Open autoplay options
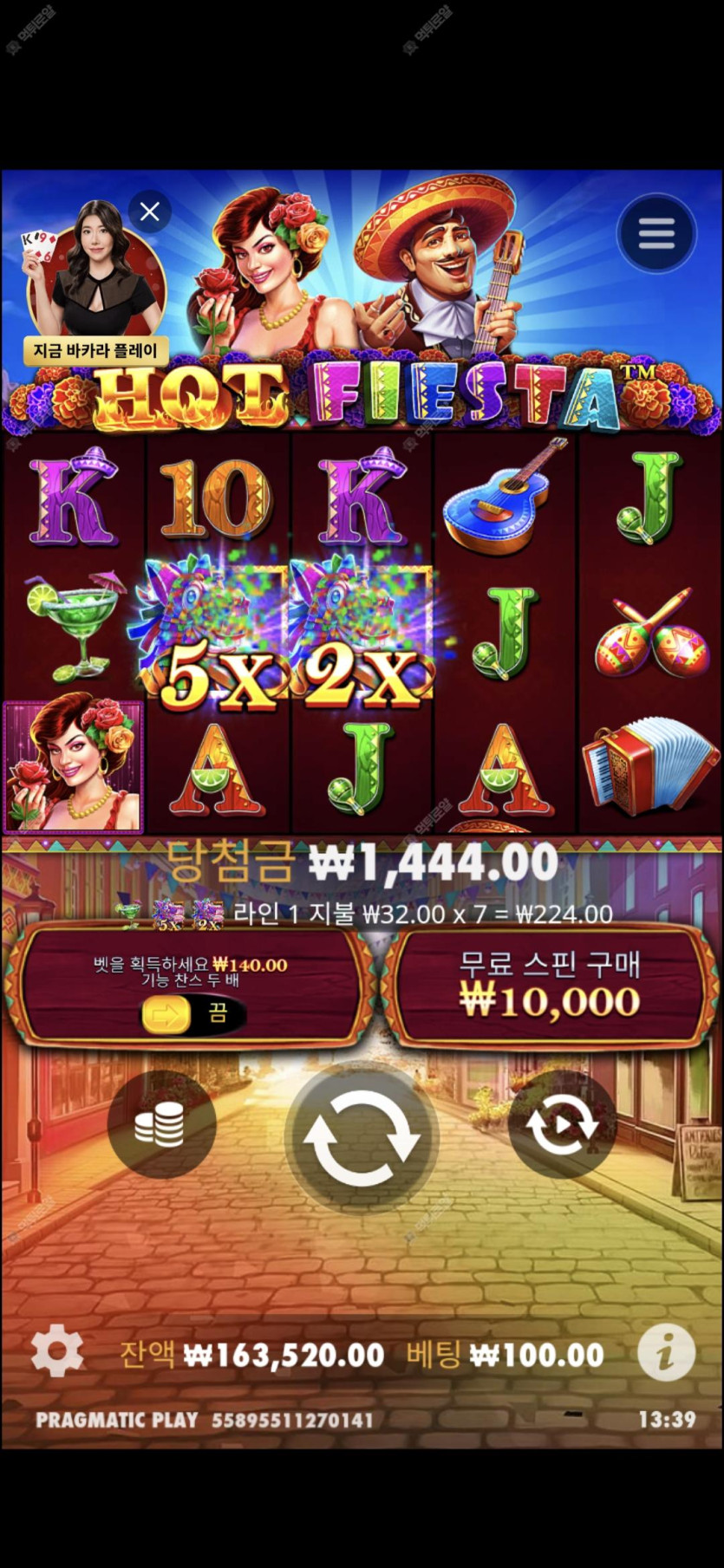This screenshot has width=724, height=1568. point(562,1125)
